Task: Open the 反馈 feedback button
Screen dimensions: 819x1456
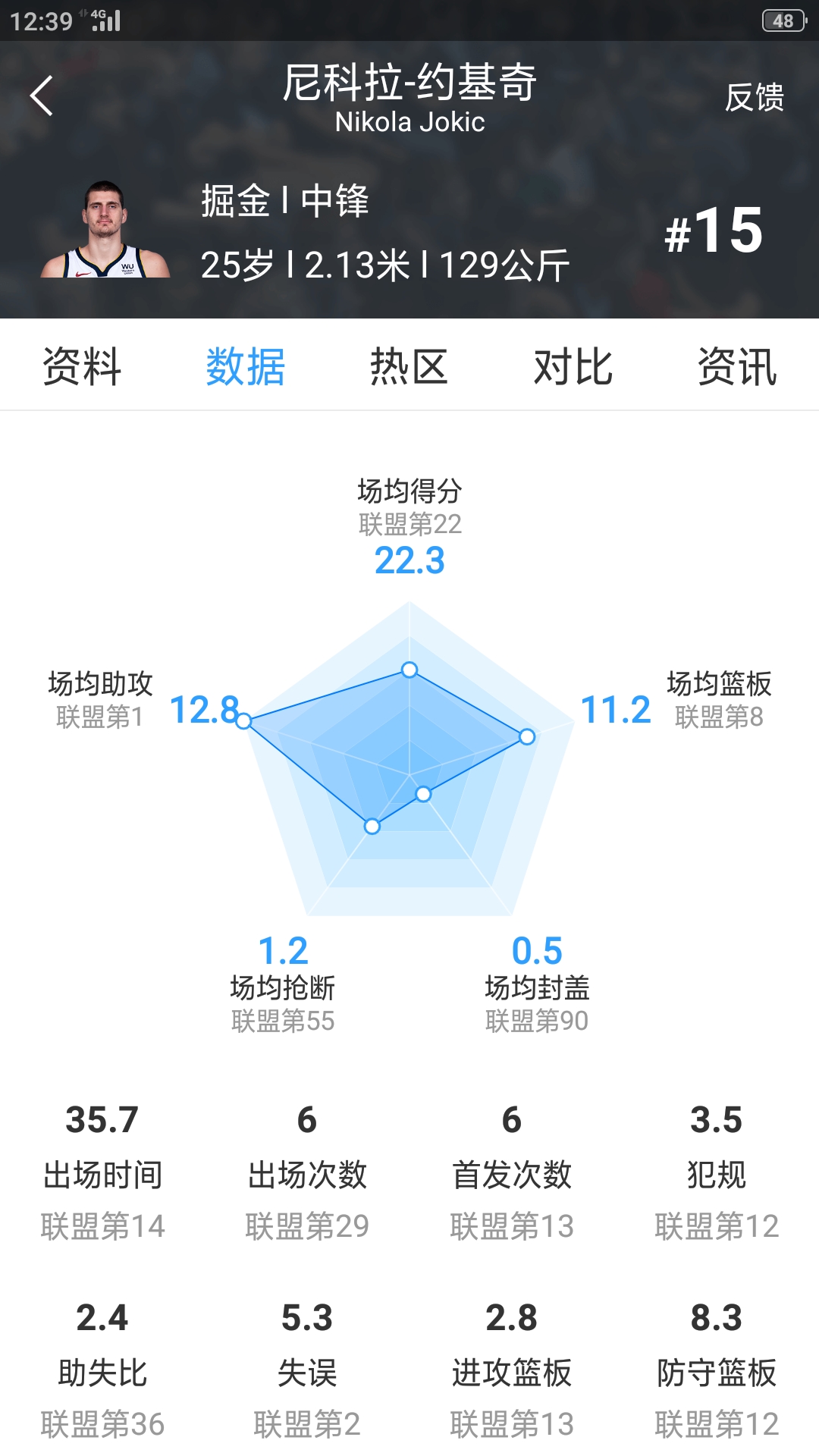Action: pos(754,98)
